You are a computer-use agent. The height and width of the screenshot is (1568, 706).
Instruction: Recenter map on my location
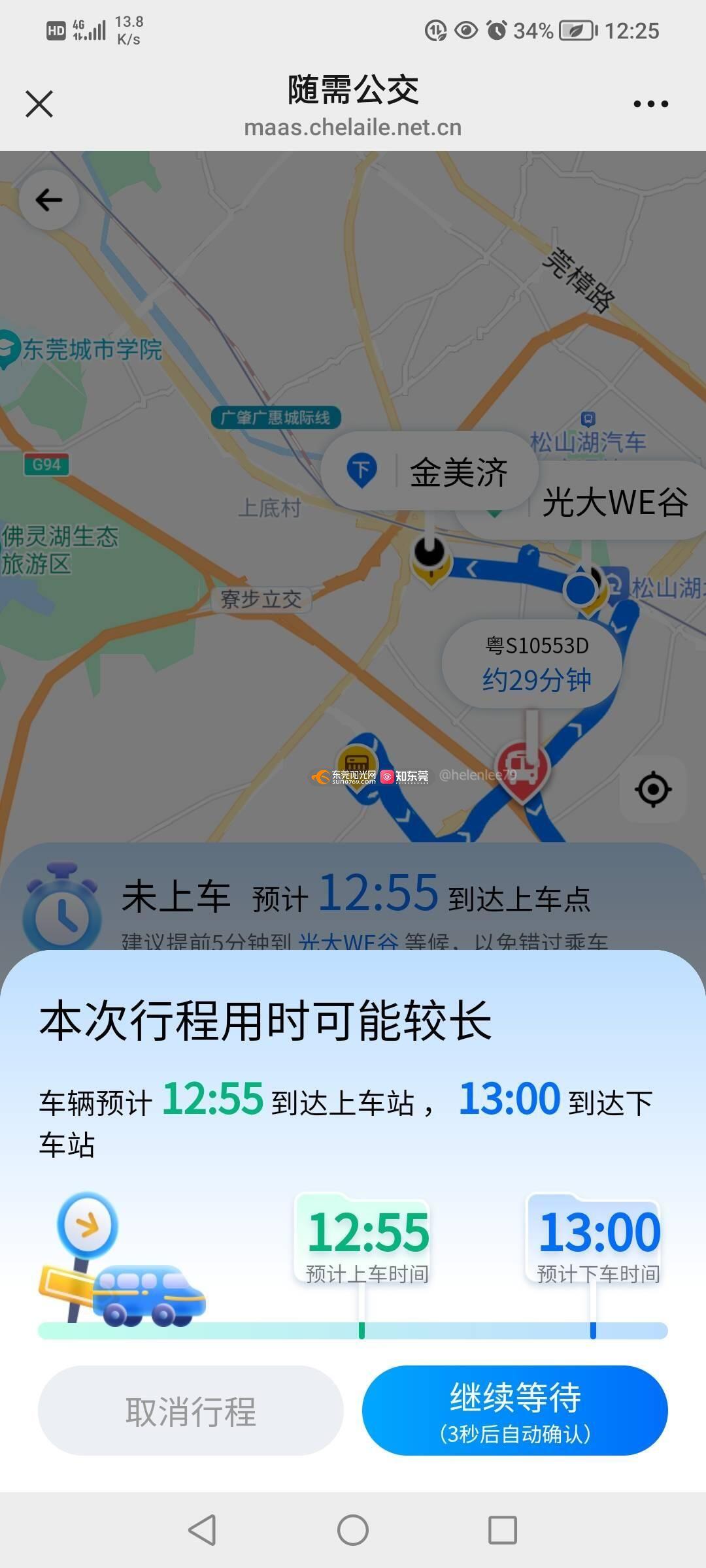click(x=652, y=789)
